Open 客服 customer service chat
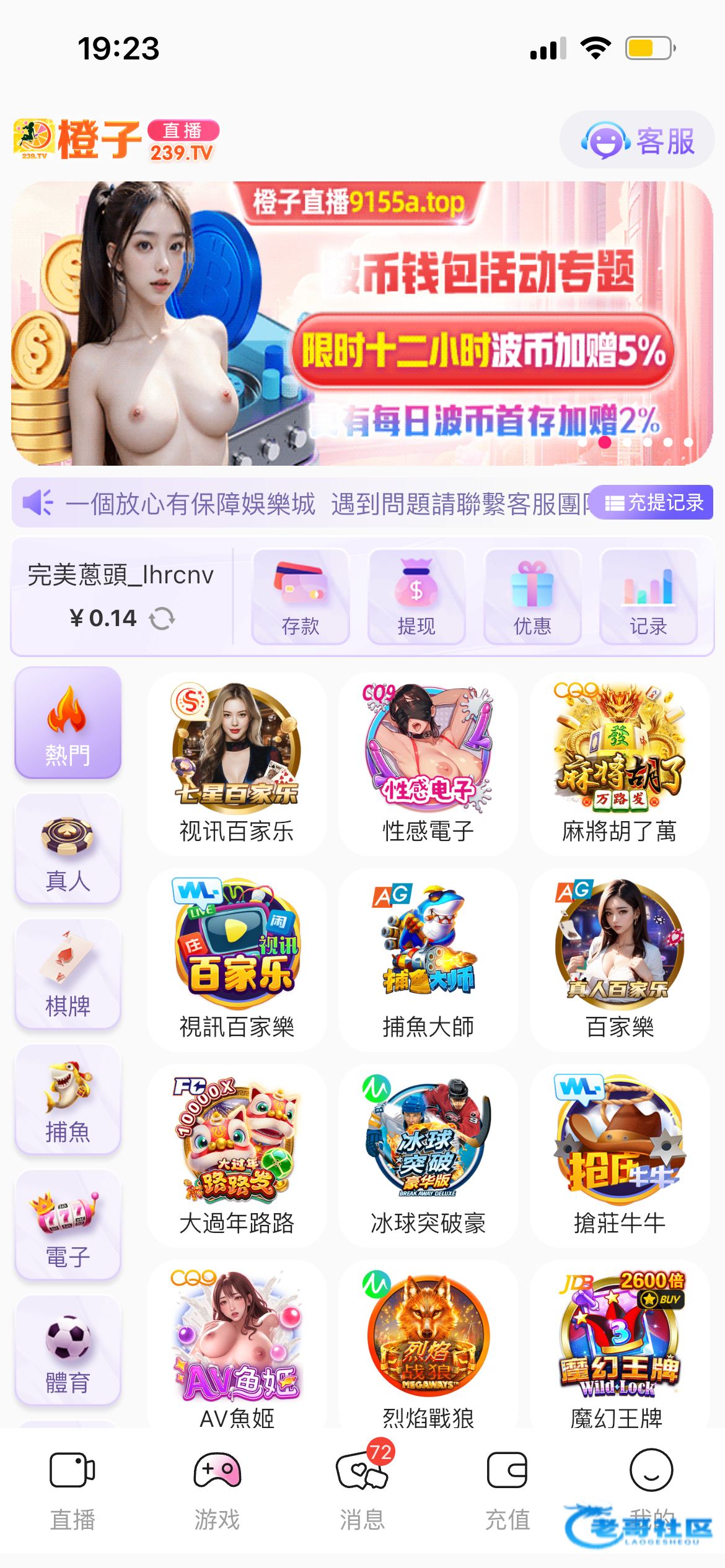The image size is (725, 1568). click(637, 141)
